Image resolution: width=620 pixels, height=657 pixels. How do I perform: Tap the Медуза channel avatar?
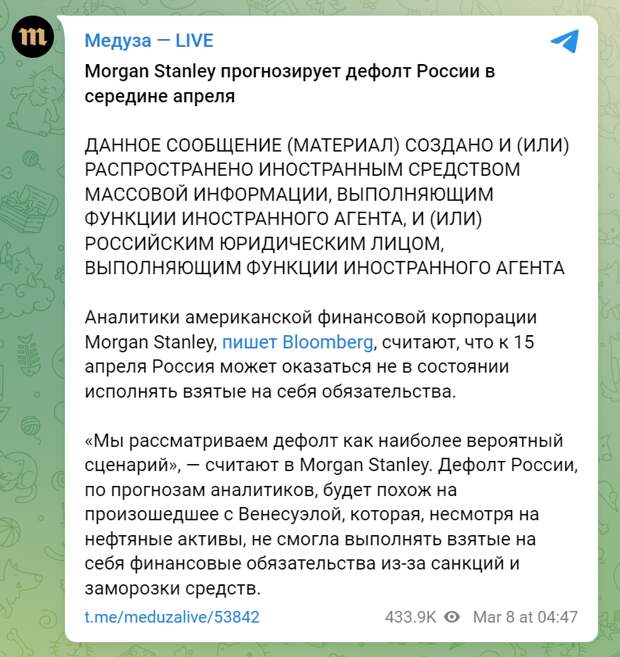[x=34, y=39]
